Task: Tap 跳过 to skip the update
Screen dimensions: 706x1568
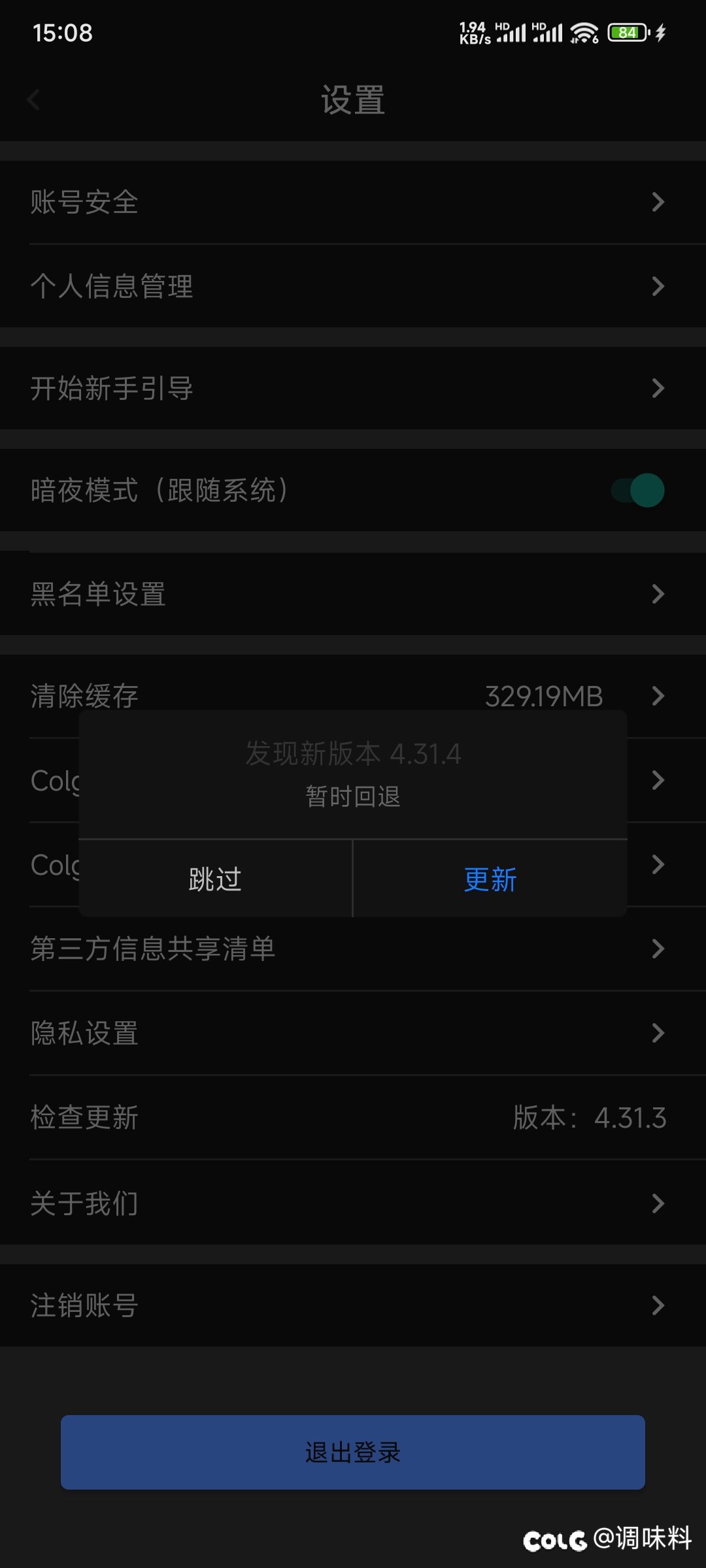Action: [215, 879]
